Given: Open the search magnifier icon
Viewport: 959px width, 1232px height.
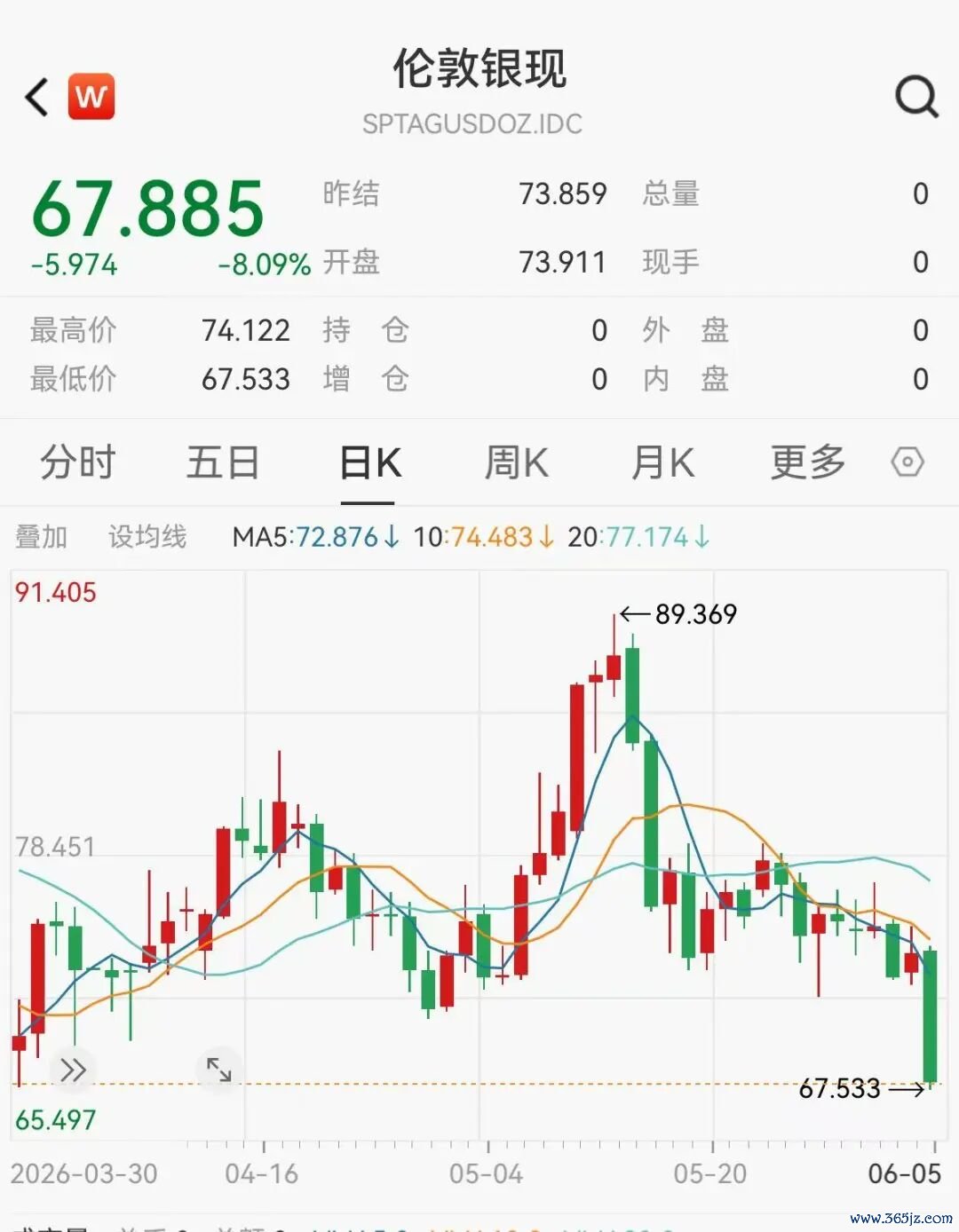Looking at the screenshot, I should coord(916,96).
